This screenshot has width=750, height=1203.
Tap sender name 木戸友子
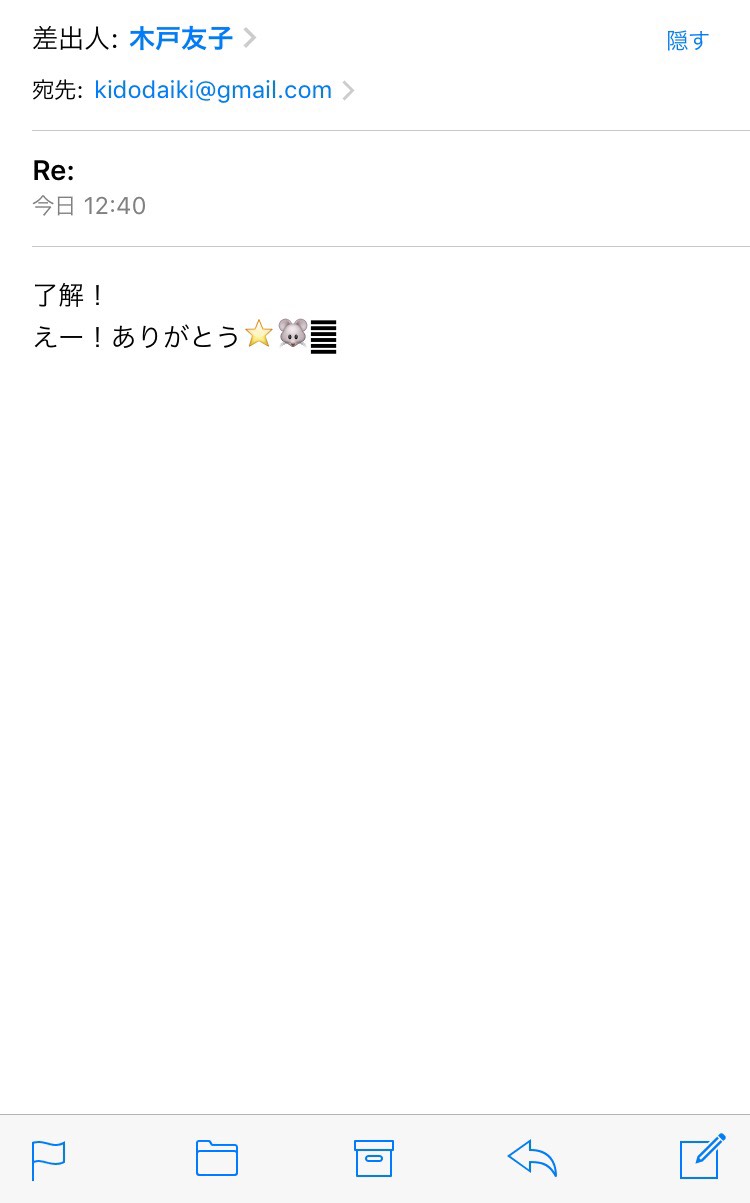181,39
